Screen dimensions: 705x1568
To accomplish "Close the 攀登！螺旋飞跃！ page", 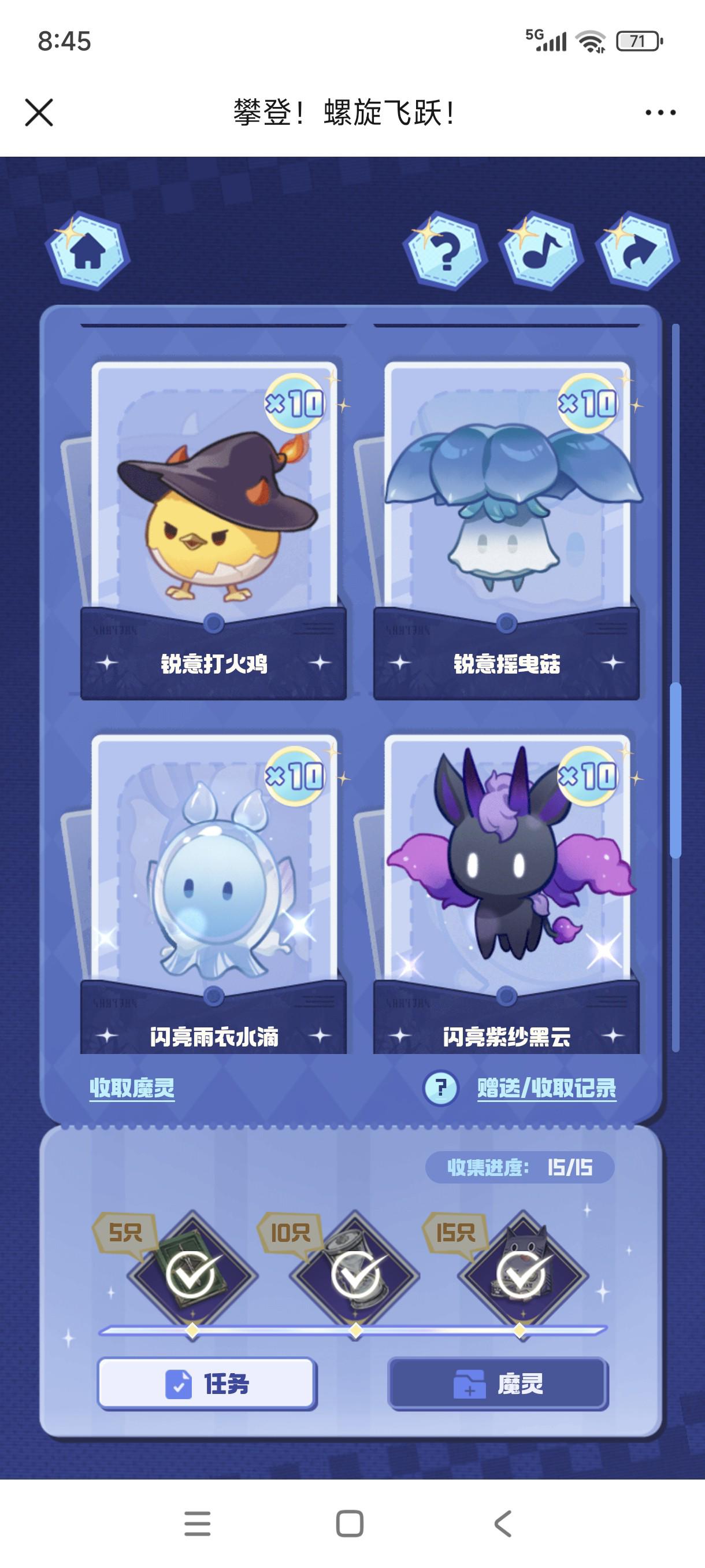I will coord(39,113).
